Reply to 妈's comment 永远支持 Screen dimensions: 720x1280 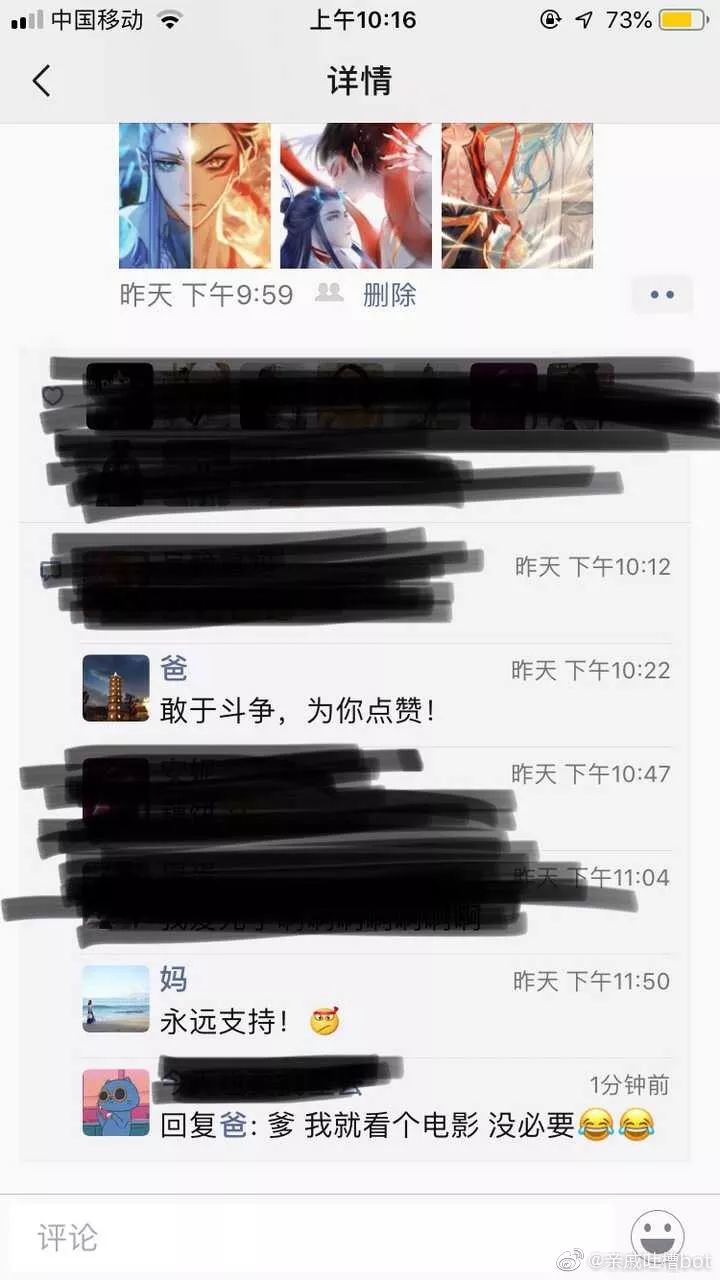(250, 1022)
